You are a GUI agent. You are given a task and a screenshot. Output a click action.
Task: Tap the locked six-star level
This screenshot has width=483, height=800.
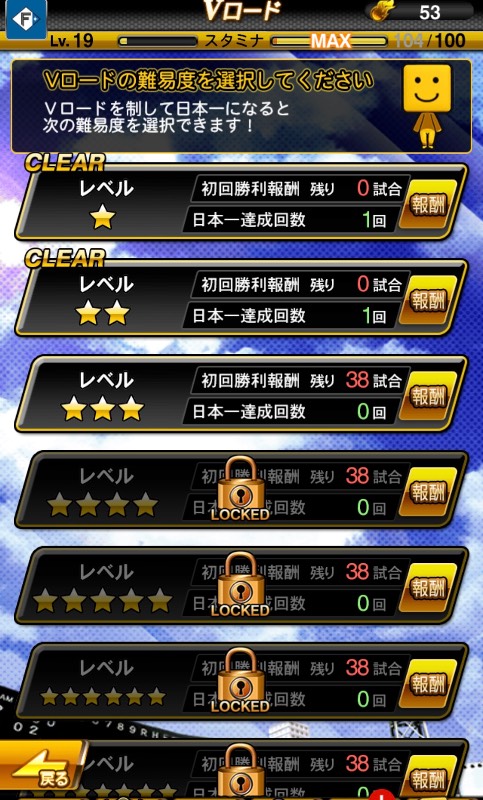[240, 682]
